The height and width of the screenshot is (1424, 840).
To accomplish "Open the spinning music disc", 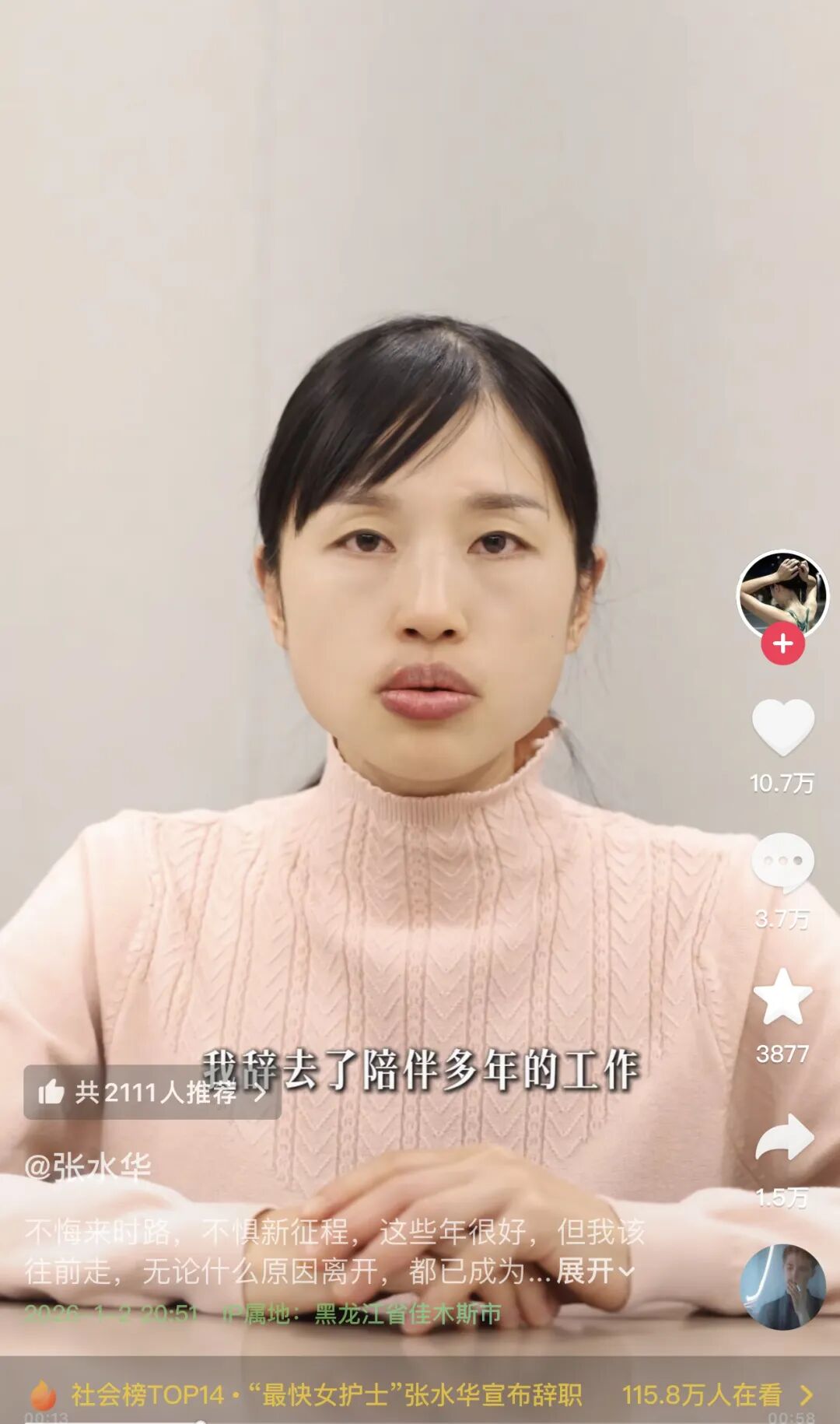I will tap(782, 1286).
